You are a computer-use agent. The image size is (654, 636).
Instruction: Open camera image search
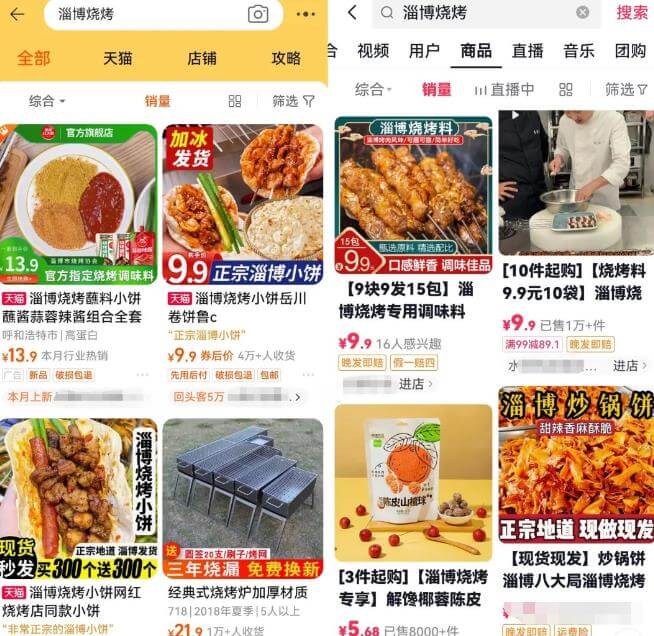click(x=258, y=14)
